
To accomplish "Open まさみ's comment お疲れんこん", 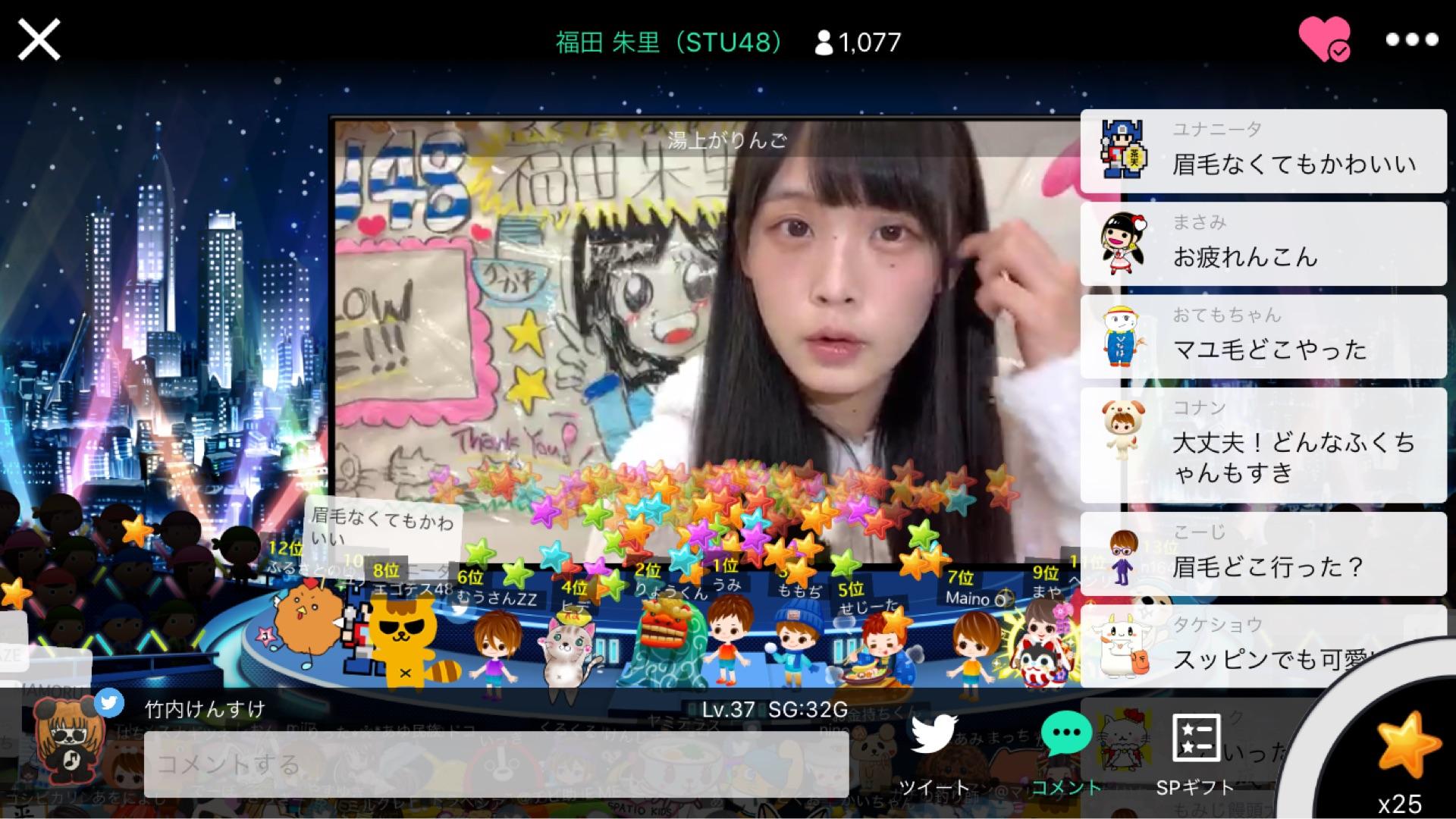I will pos(1263,243).
